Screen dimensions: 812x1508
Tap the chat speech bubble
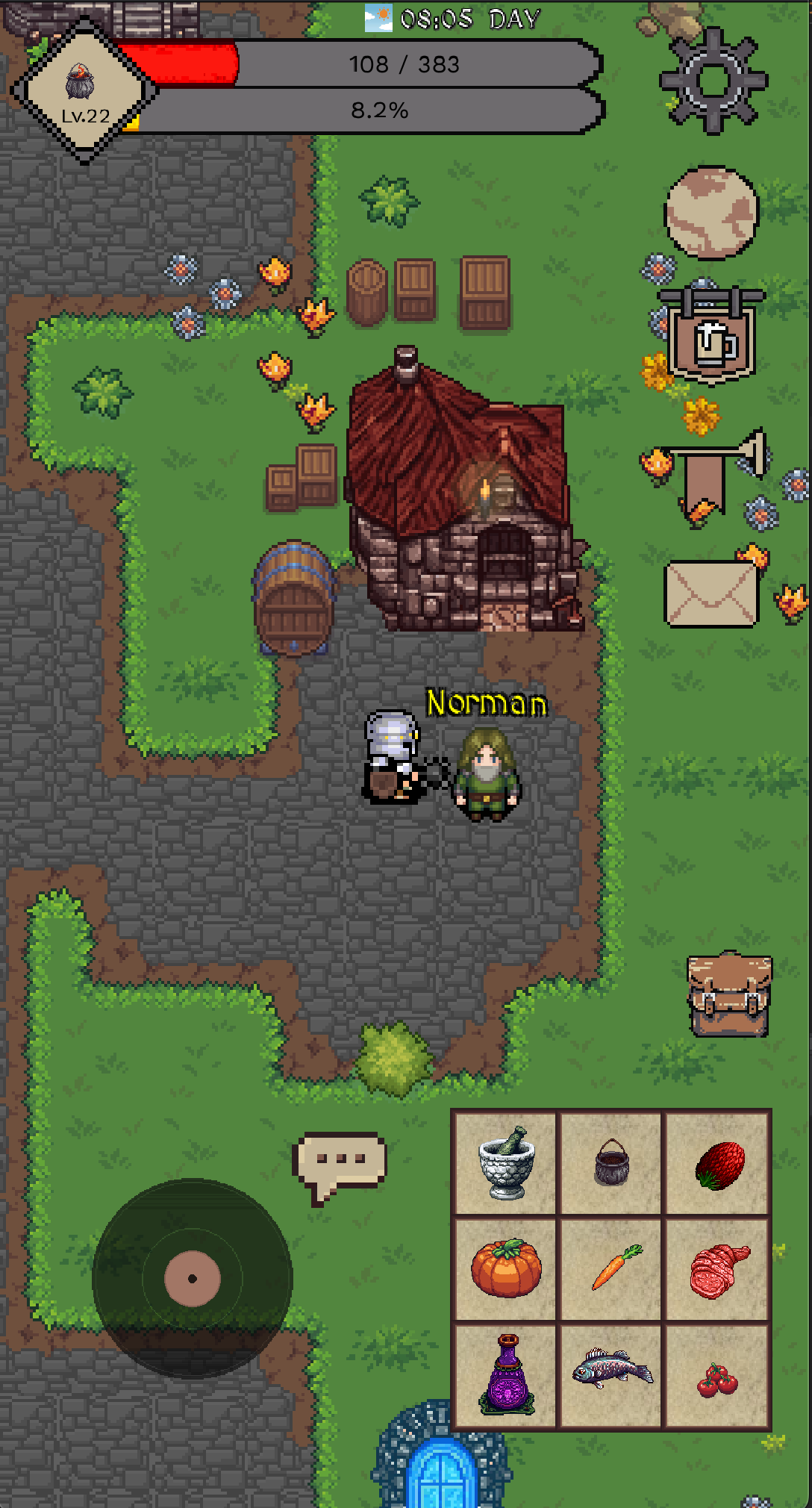point(340,1157)
